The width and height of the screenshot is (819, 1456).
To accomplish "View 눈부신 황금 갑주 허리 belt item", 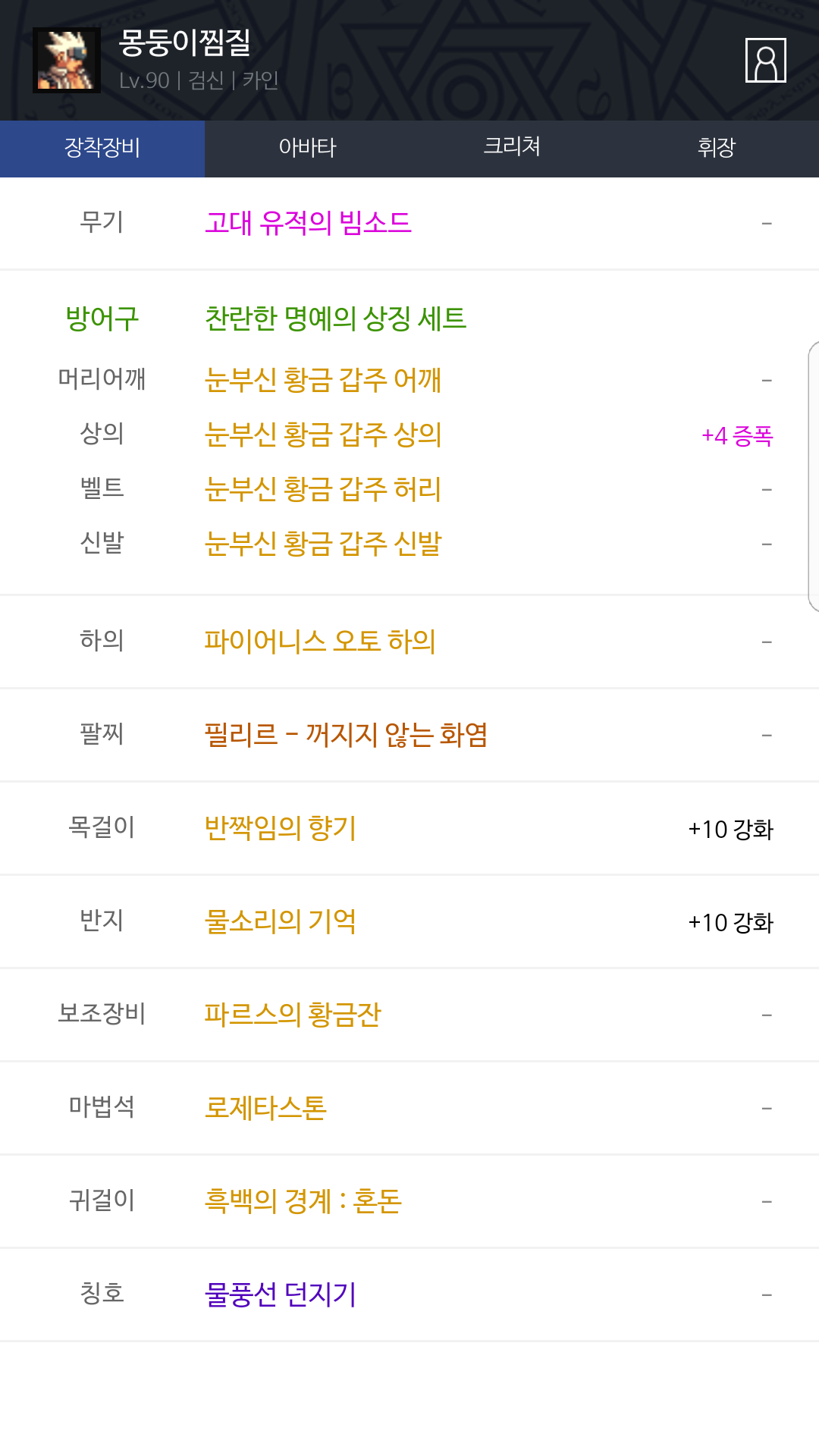I will 323,489.
